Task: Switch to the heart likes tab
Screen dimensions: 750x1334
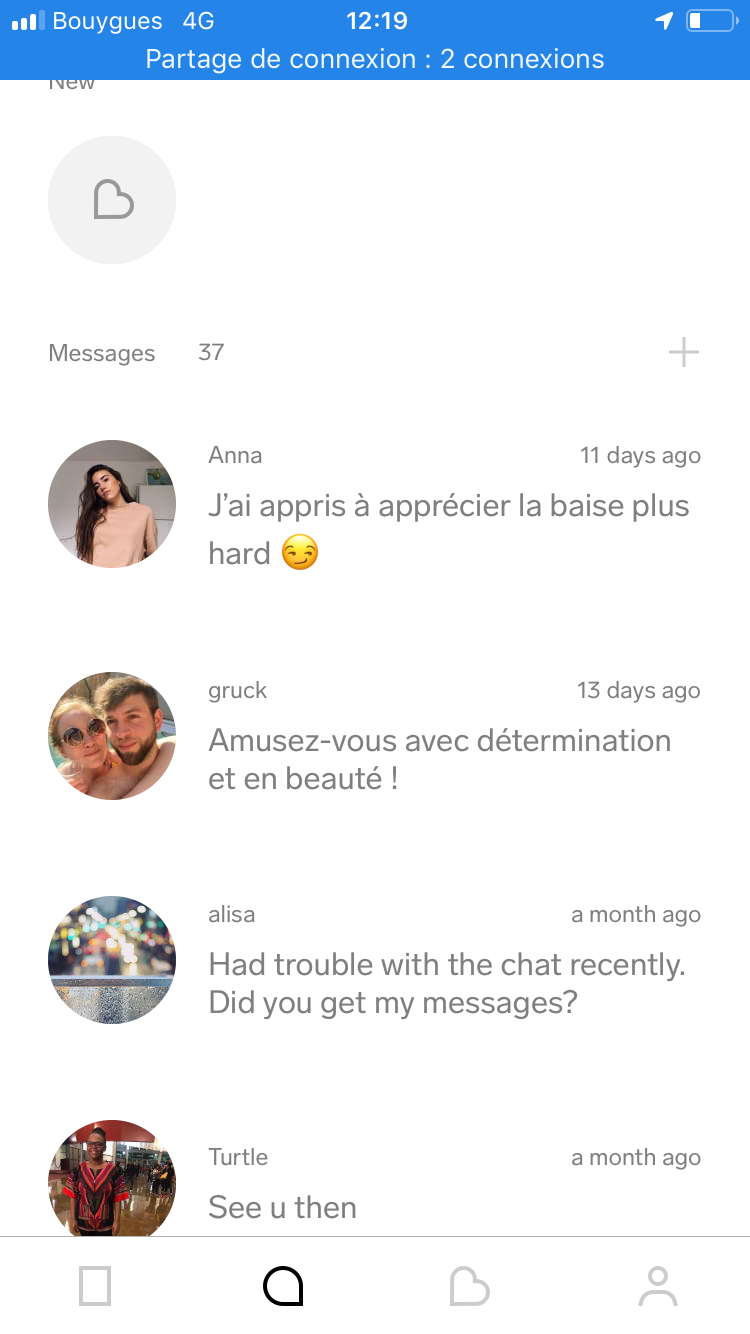Action: click(469, 1286)
